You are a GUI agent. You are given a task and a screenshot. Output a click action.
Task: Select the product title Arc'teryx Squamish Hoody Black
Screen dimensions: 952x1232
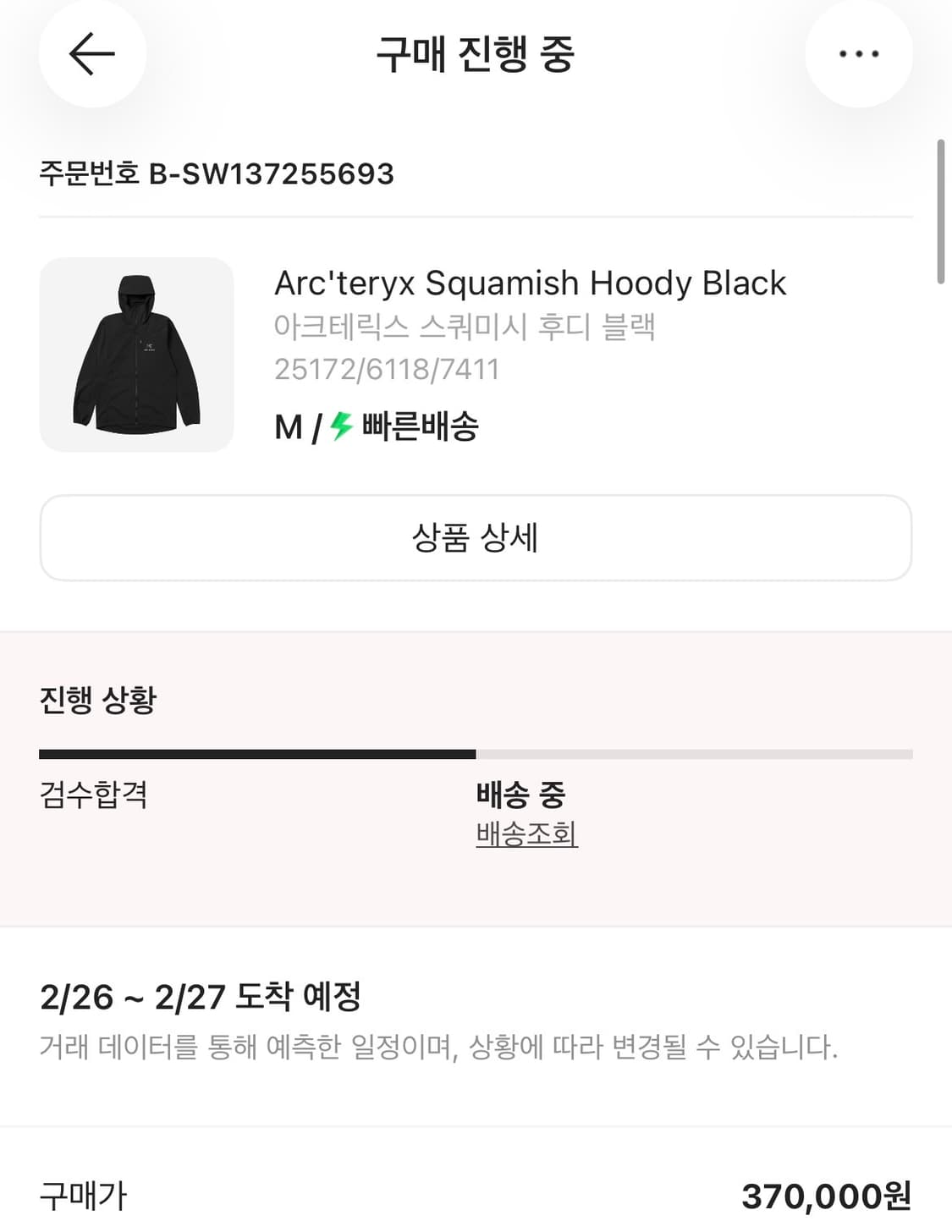(530, 283)
